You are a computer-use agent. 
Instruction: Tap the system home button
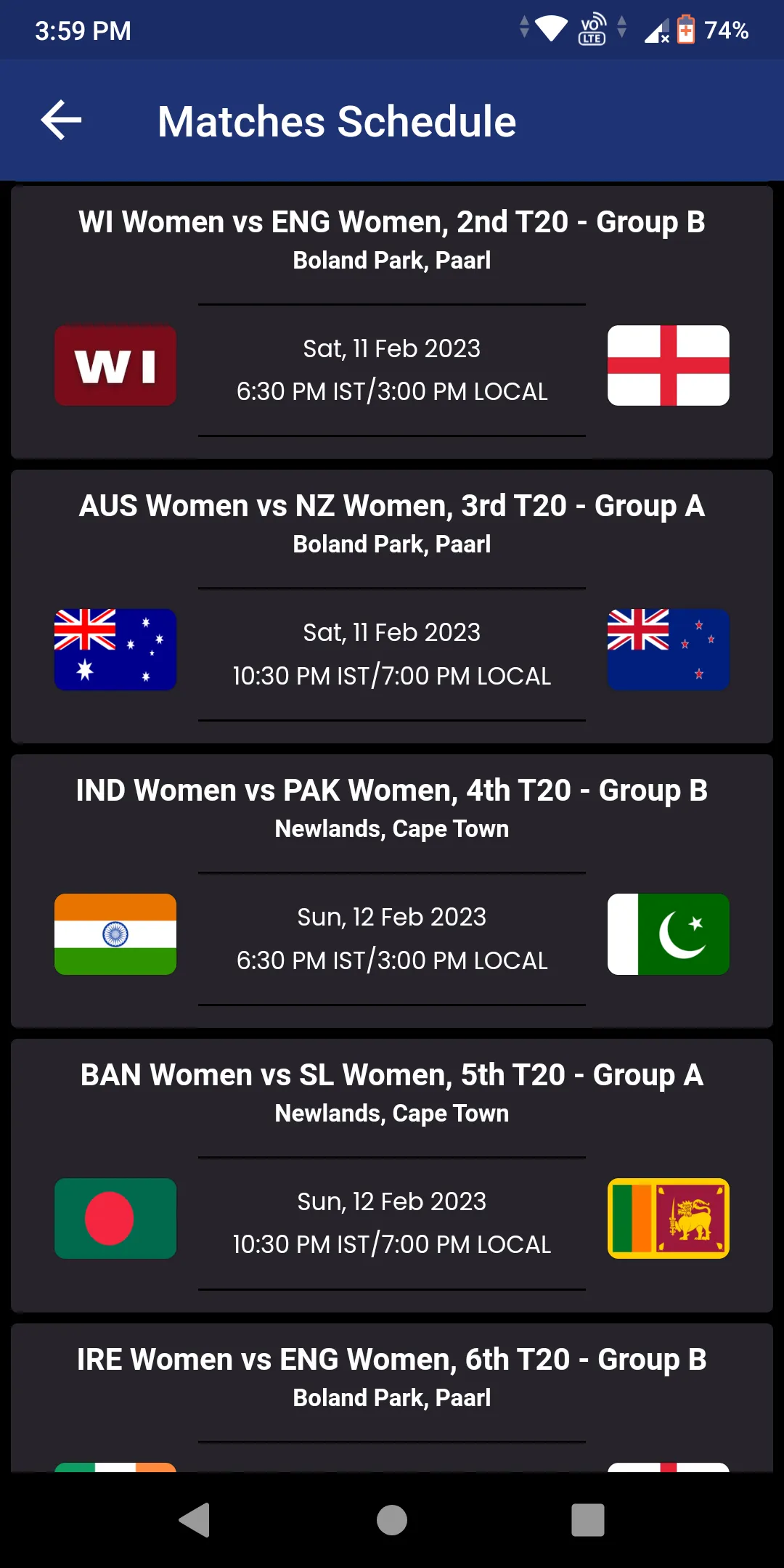392,1520
